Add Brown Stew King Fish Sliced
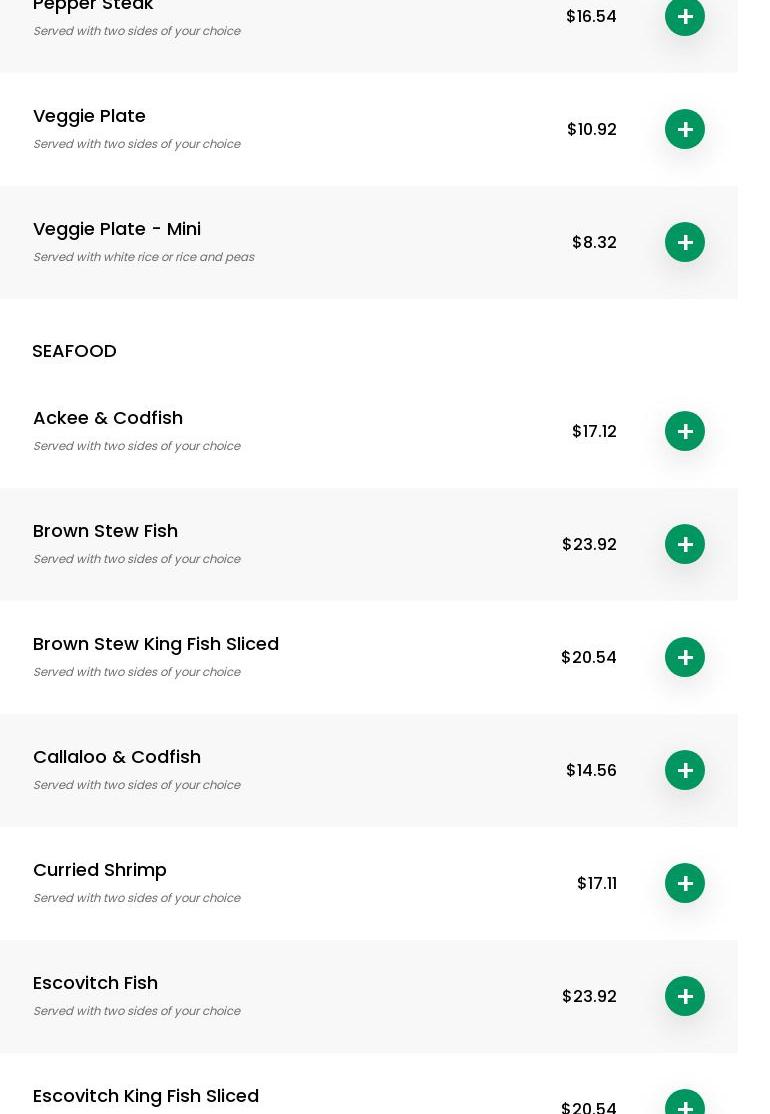Image resolution: width=770 pixels, height=1114 pixels. (x=685, y=657)
